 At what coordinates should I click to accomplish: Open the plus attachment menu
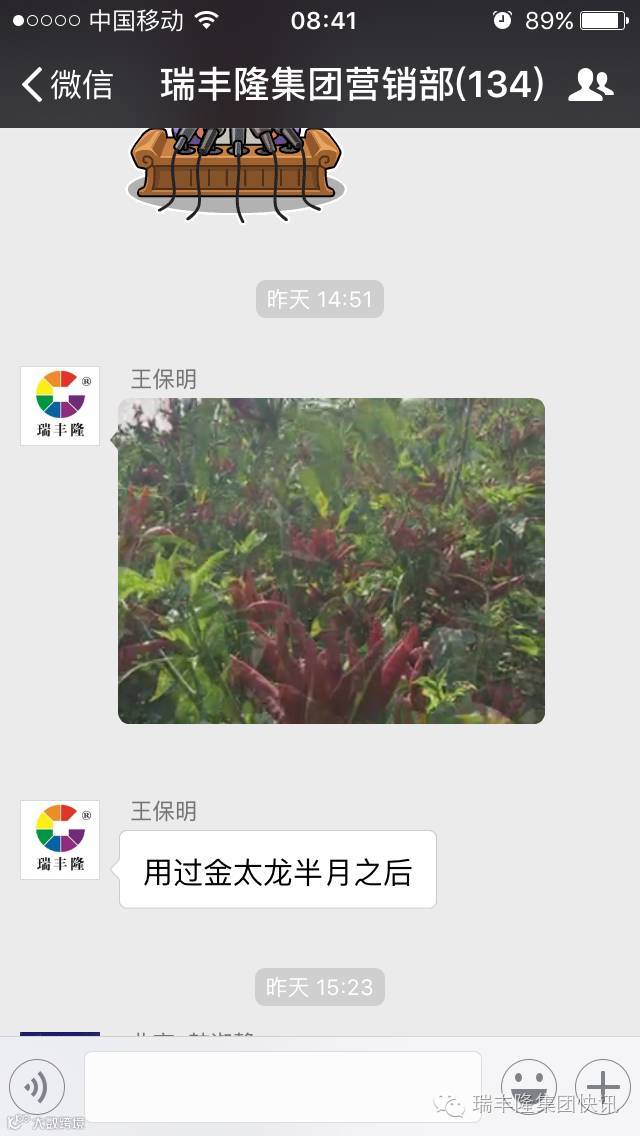pos(602,1086)
